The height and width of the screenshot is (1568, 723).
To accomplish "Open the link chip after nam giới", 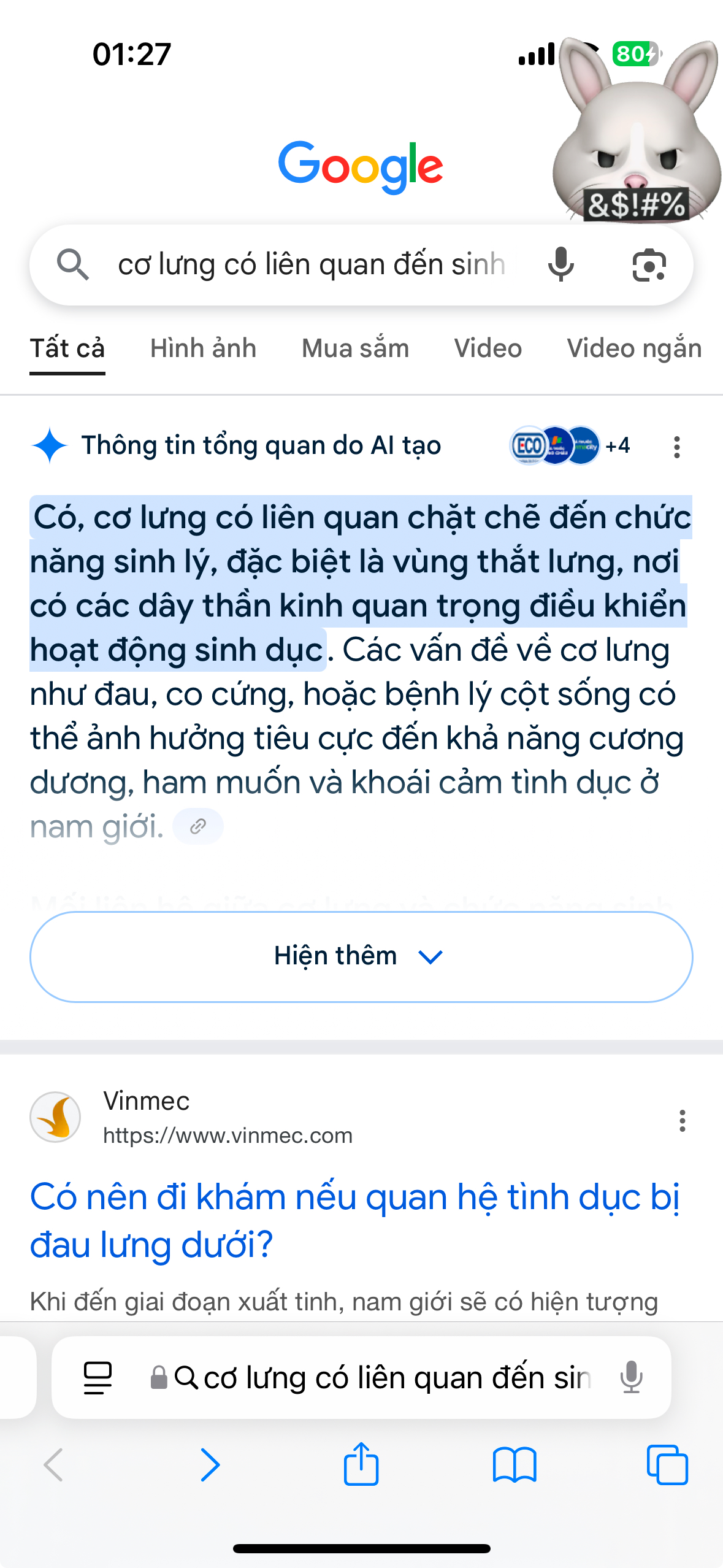I will click(x=197, y=826).
